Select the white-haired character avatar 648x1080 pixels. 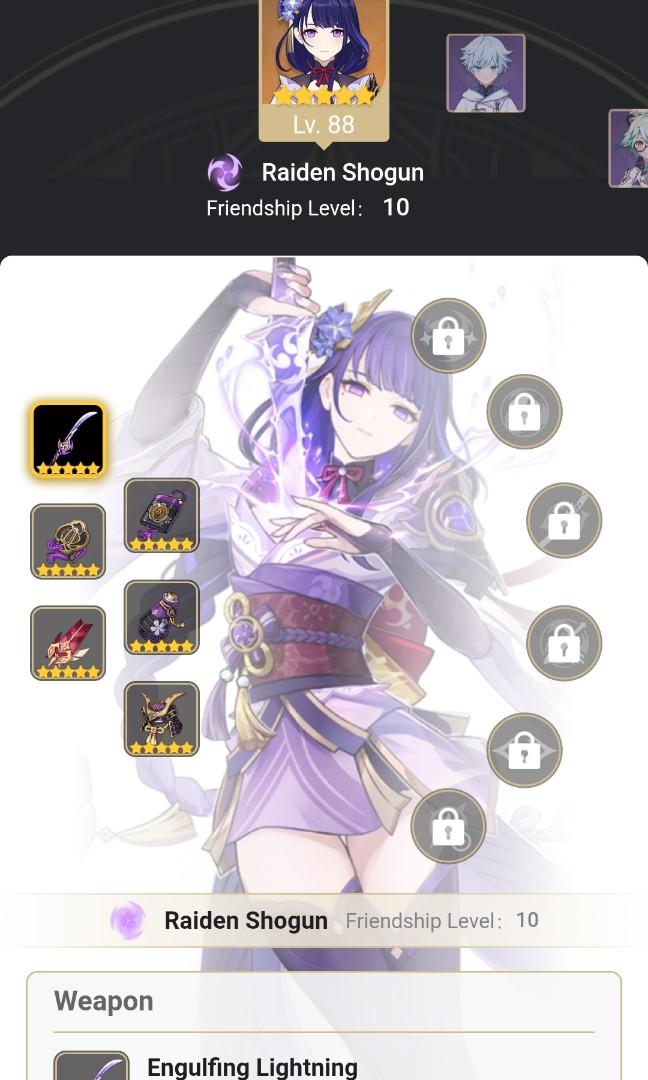(x=486, y=73)
